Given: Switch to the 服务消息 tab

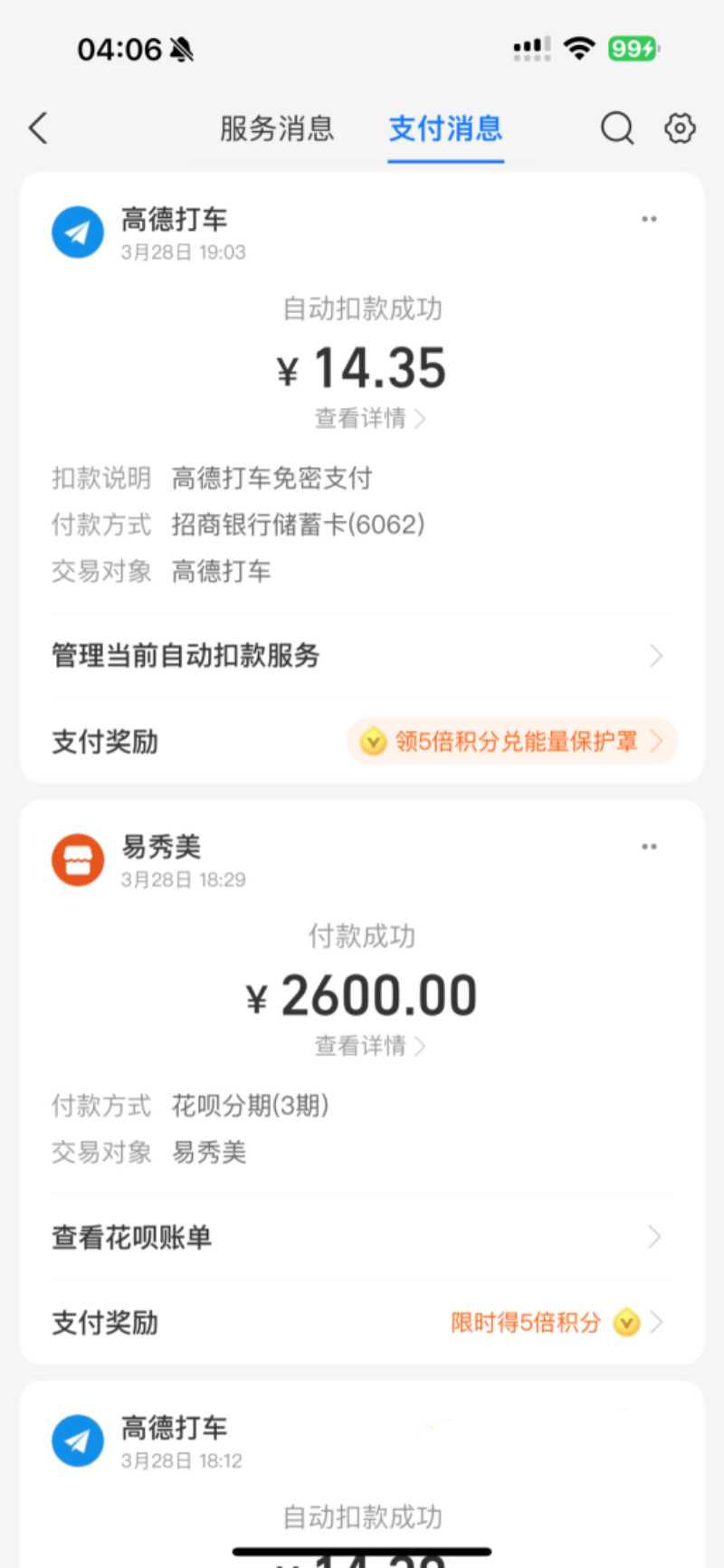Looking at the screenshot, I should (275, 128).
